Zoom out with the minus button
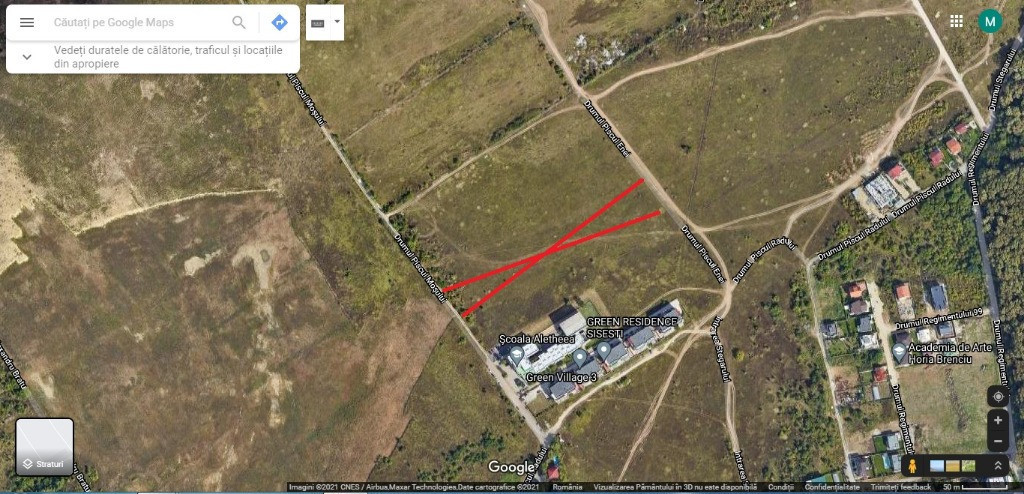 pyautogui.click(x=997, y=441)
